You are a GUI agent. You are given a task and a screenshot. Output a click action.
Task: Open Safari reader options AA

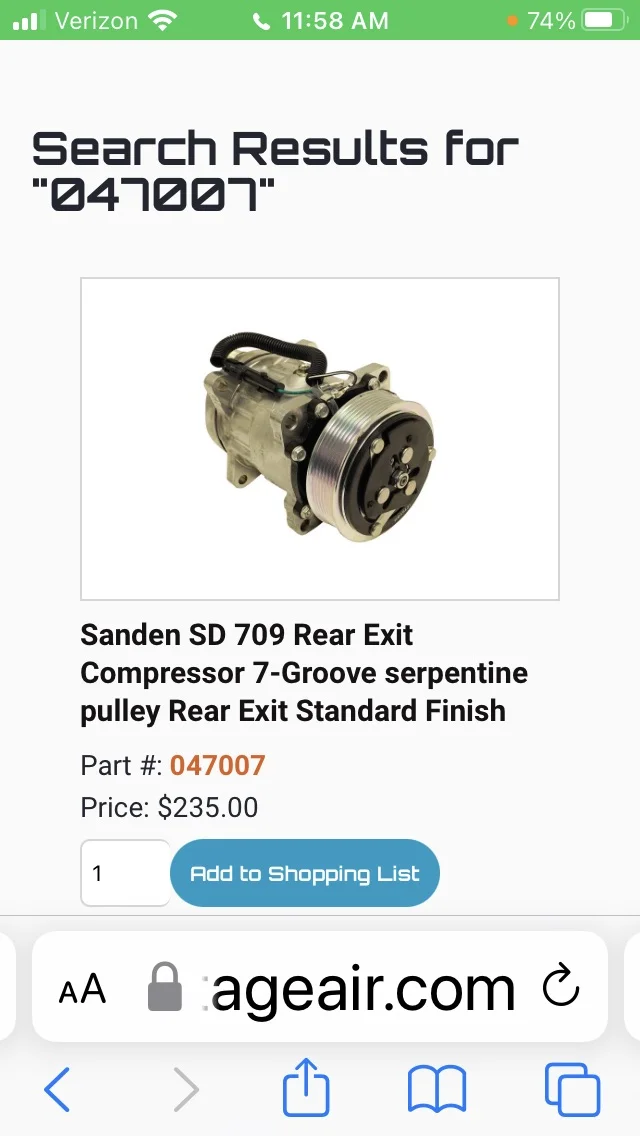click(x=82, y=989)
